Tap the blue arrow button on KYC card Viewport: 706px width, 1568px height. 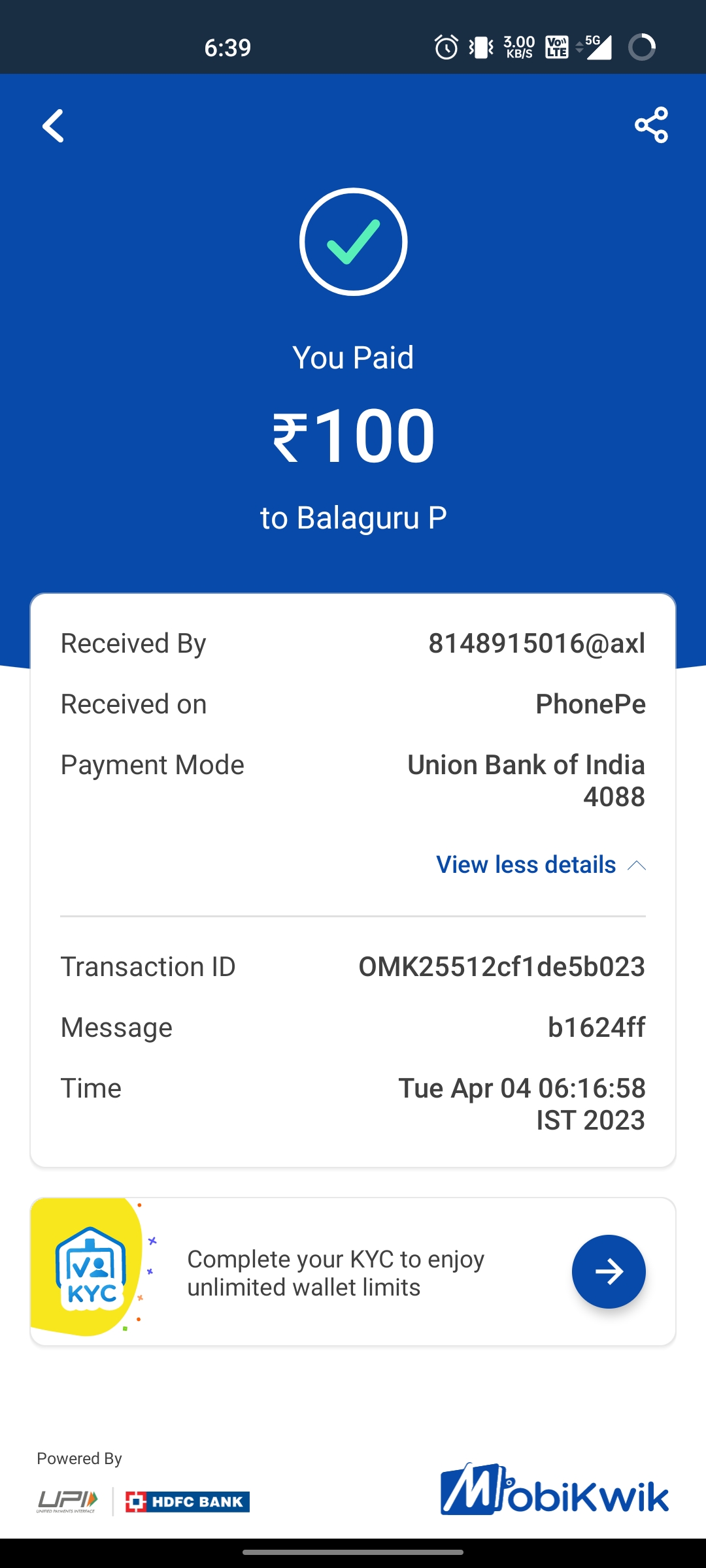pos(609,1271)
